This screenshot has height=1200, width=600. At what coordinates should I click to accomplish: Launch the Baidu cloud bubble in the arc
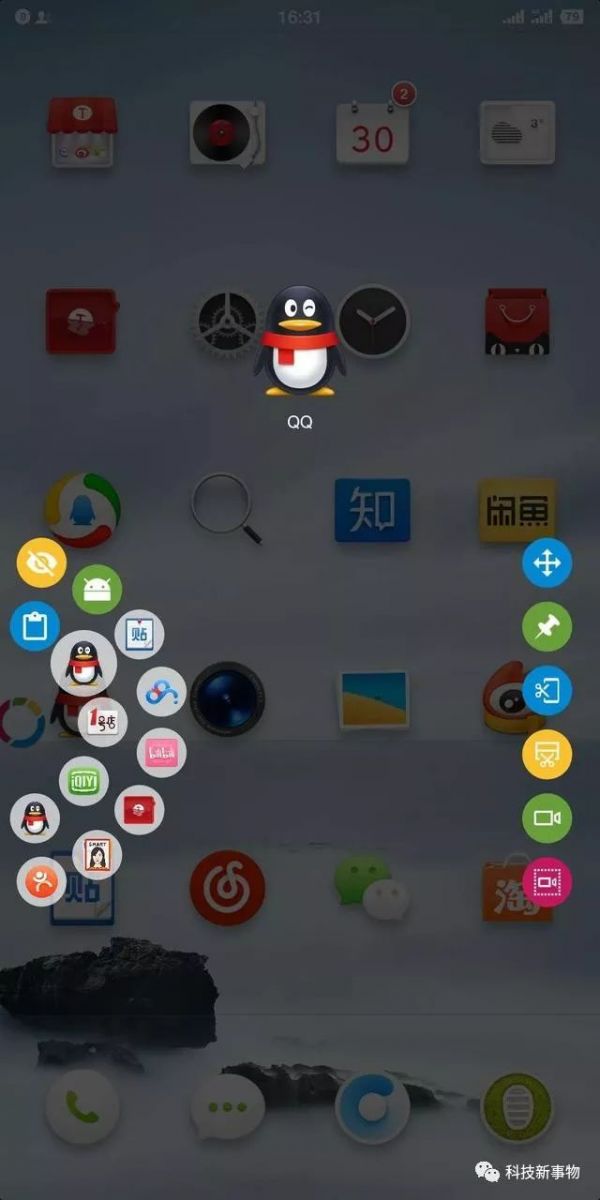coord(160,691)
